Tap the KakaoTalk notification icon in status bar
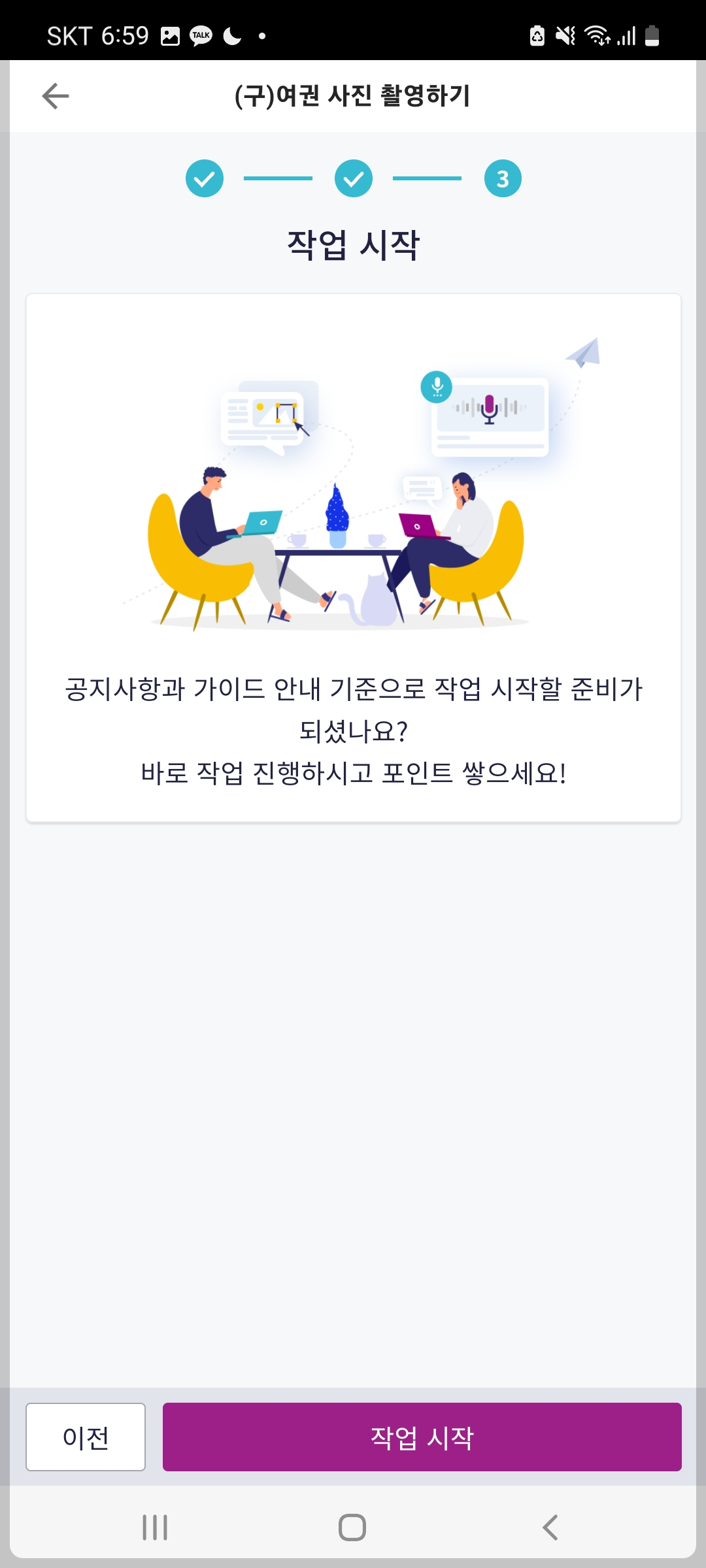706x1568 pixels. pos(200,35)
